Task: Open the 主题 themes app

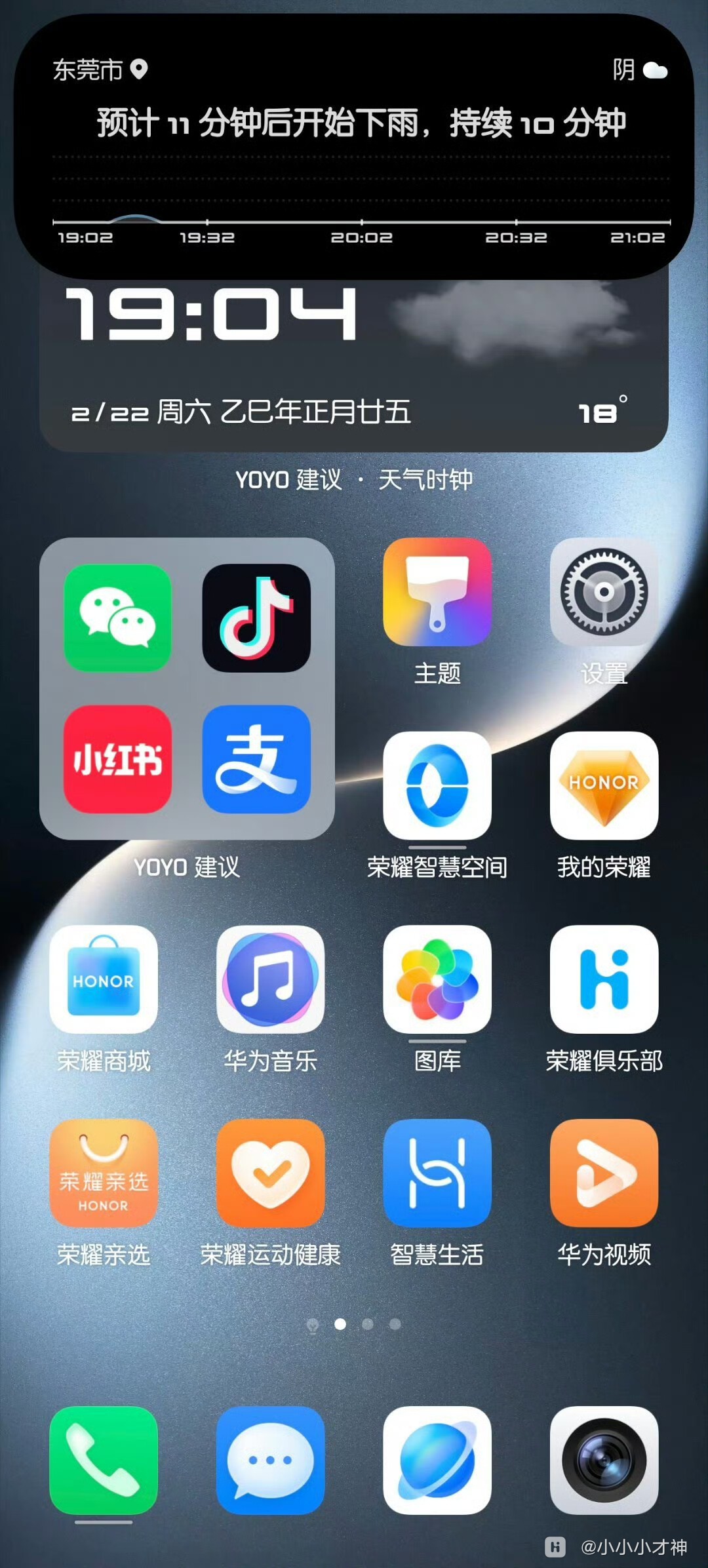Action: 437,592
